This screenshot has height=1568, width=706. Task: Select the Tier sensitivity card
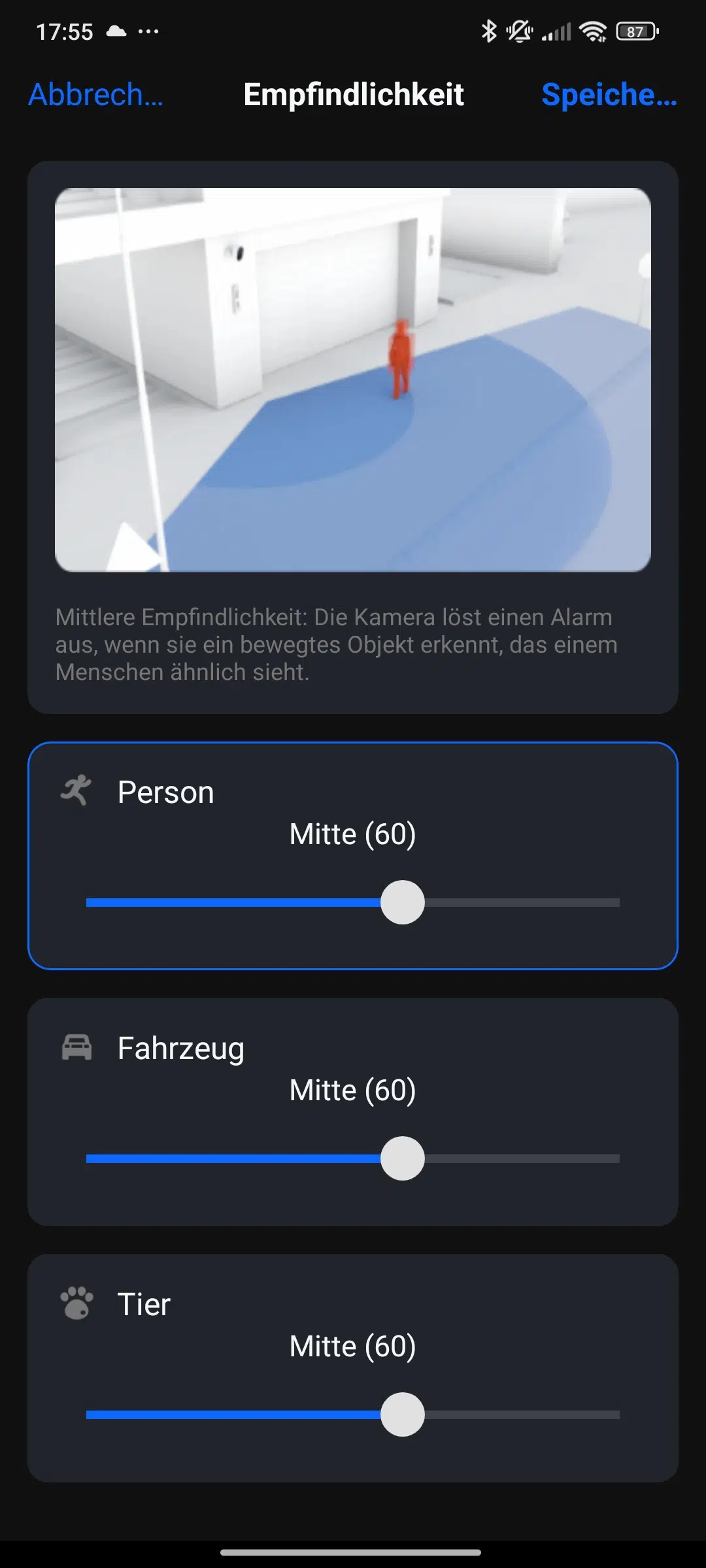pyautogui.click(x=353, y=1368)
